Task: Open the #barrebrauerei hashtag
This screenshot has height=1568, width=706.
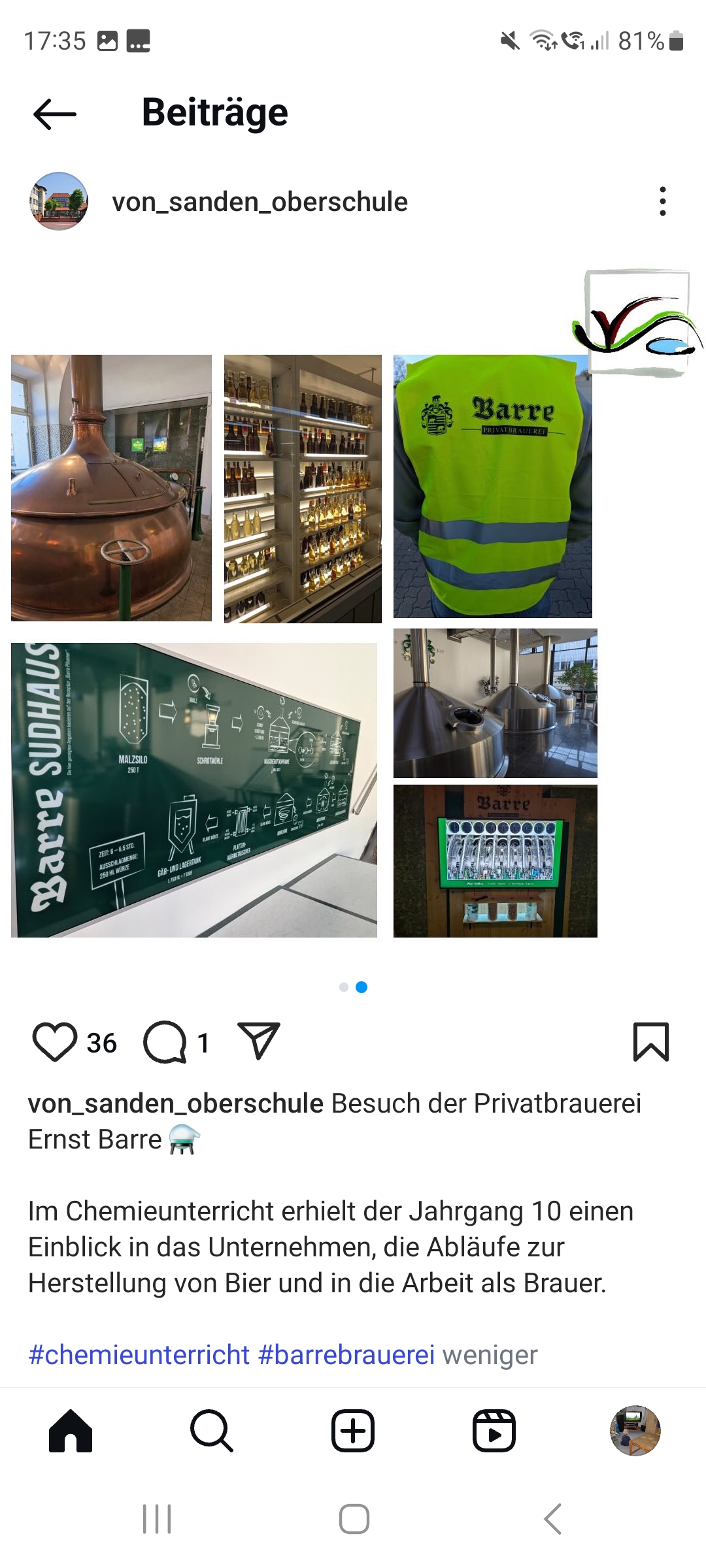Action: point(346,1354)
